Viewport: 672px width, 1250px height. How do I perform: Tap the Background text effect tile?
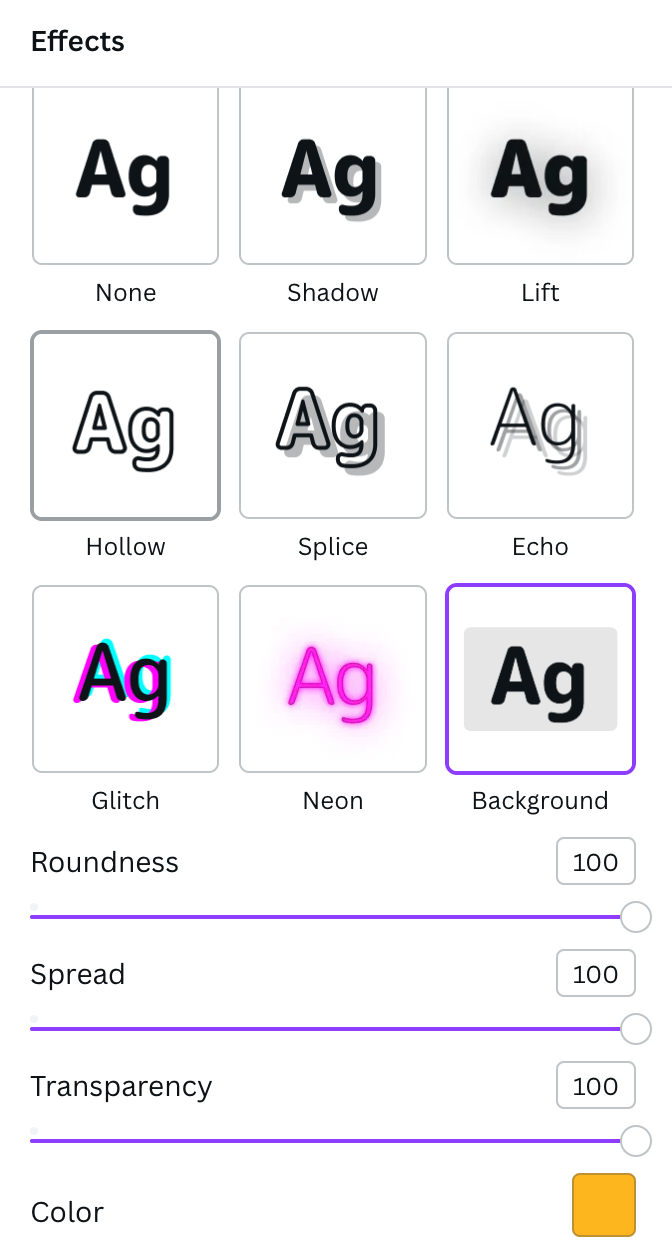(x=540, y=679)
